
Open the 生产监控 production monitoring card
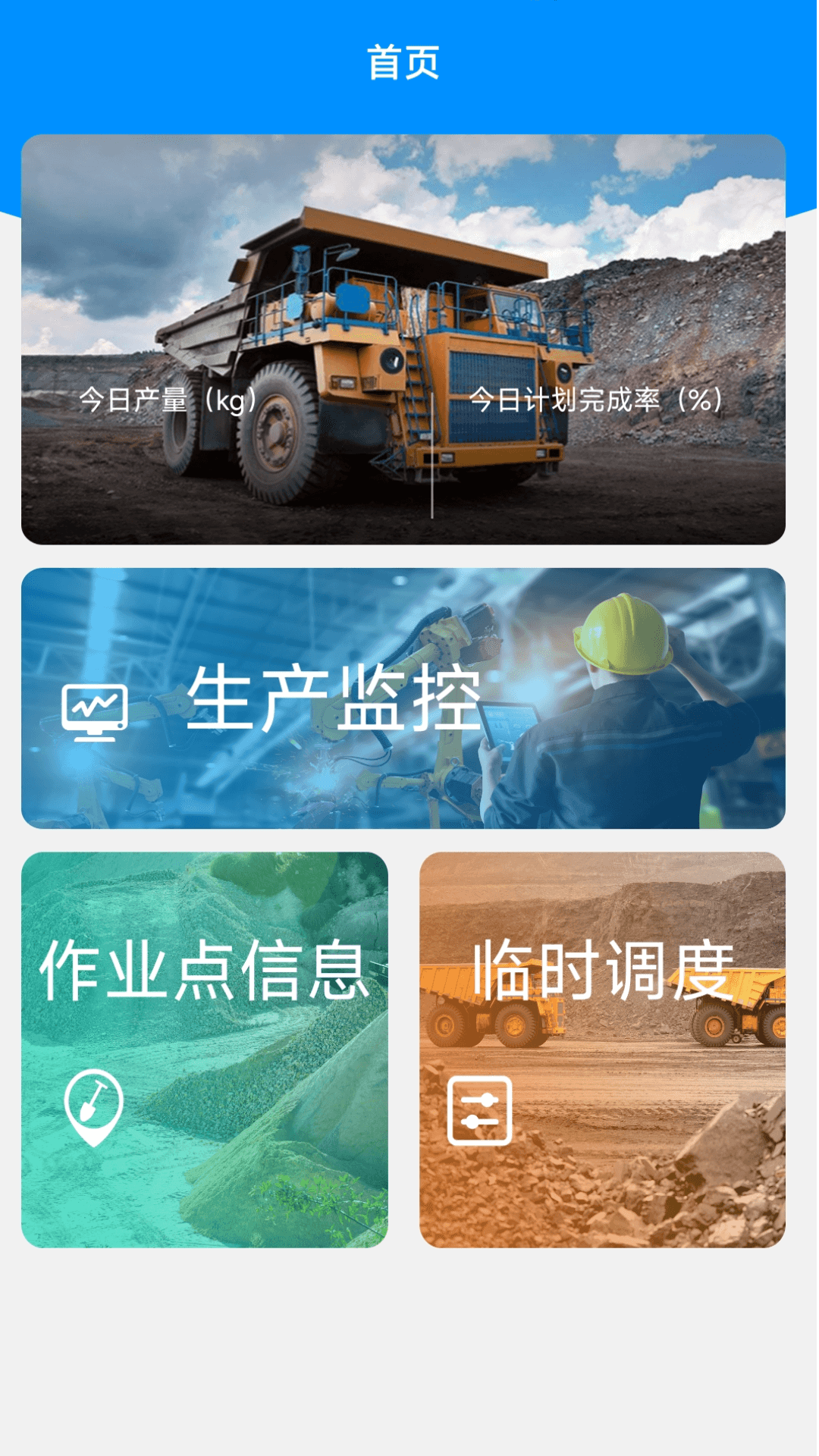coord(409,701)
